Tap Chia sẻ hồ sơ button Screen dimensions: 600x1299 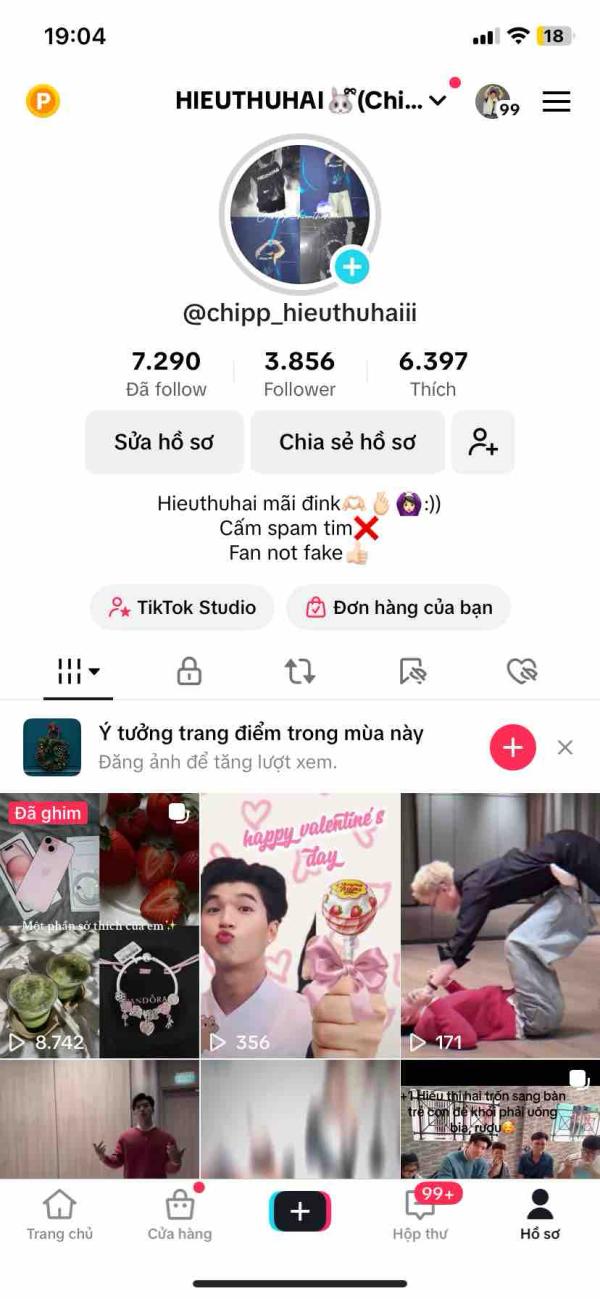[x=347, y=442]
